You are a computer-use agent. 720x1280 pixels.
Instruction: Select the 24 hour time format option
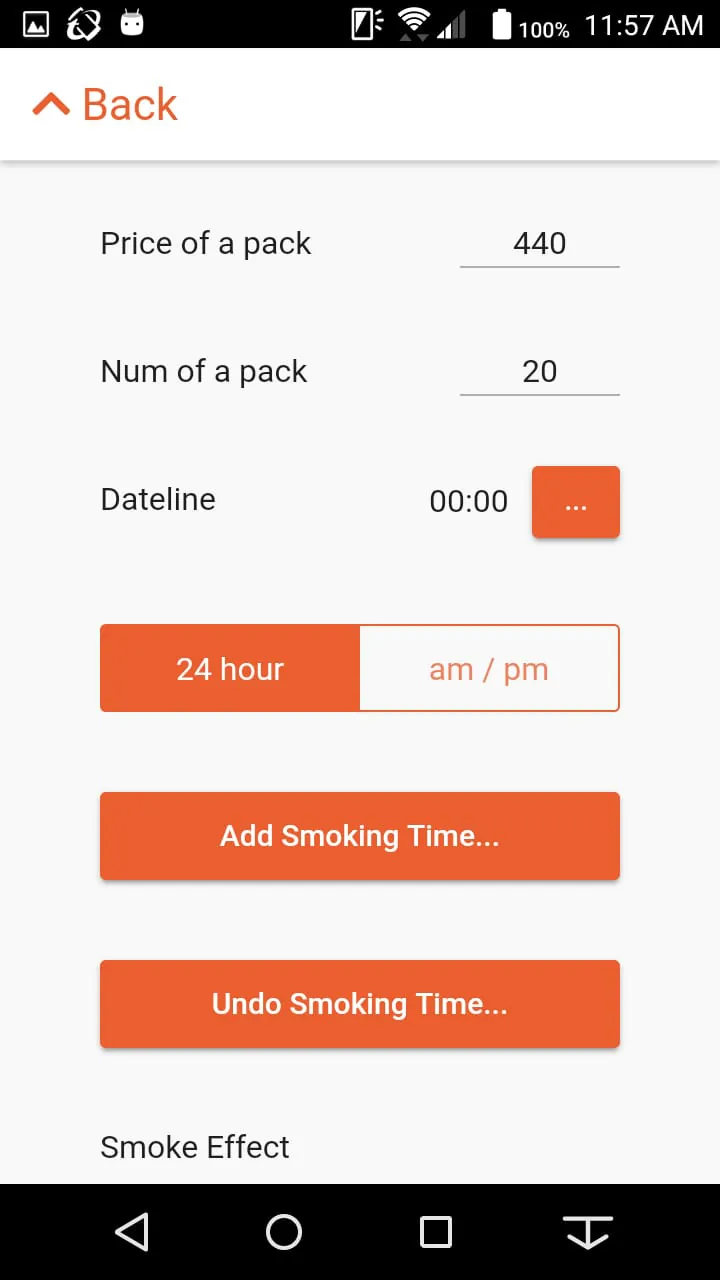point(229,668)
